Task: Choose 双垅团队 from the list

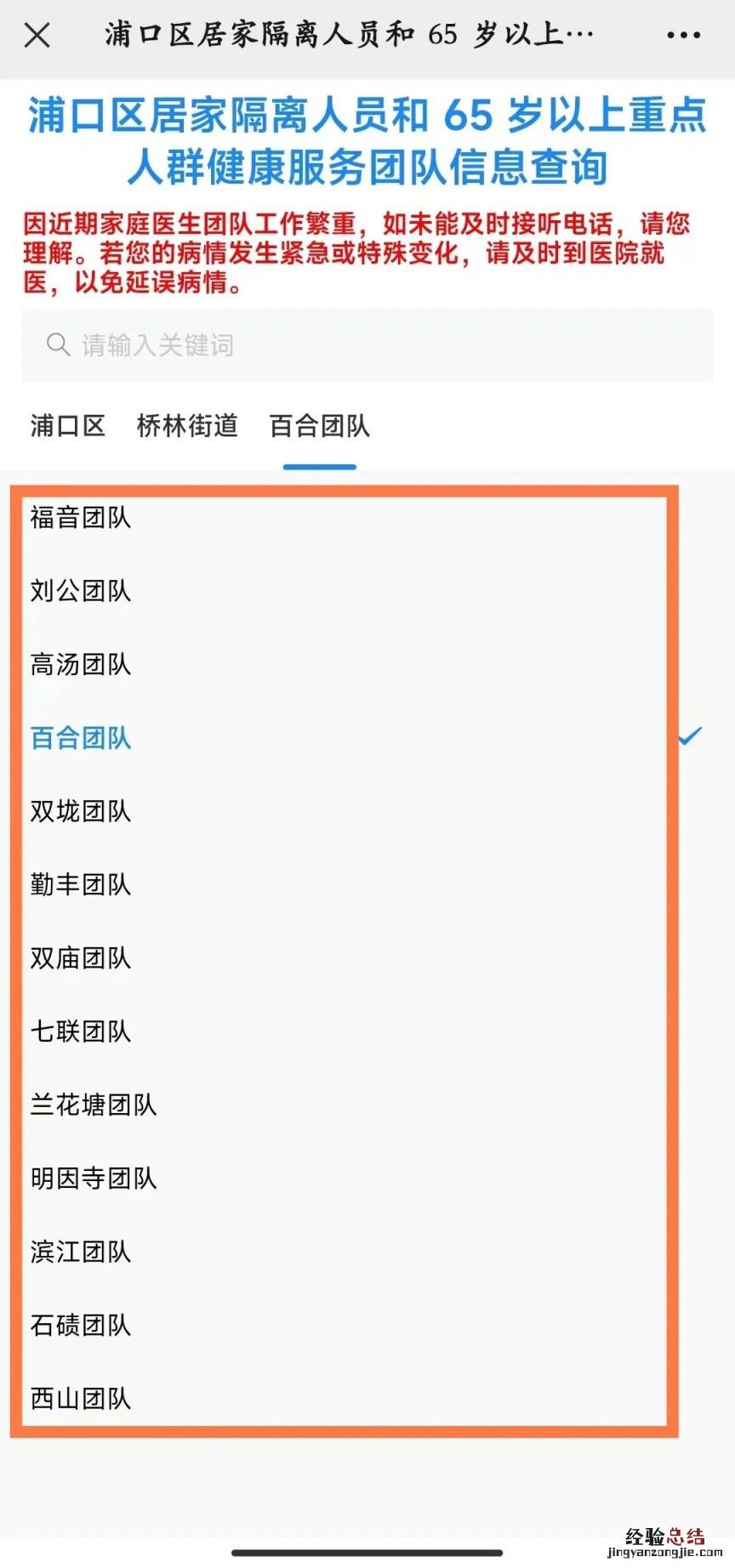Action: (x=82, y=812)
